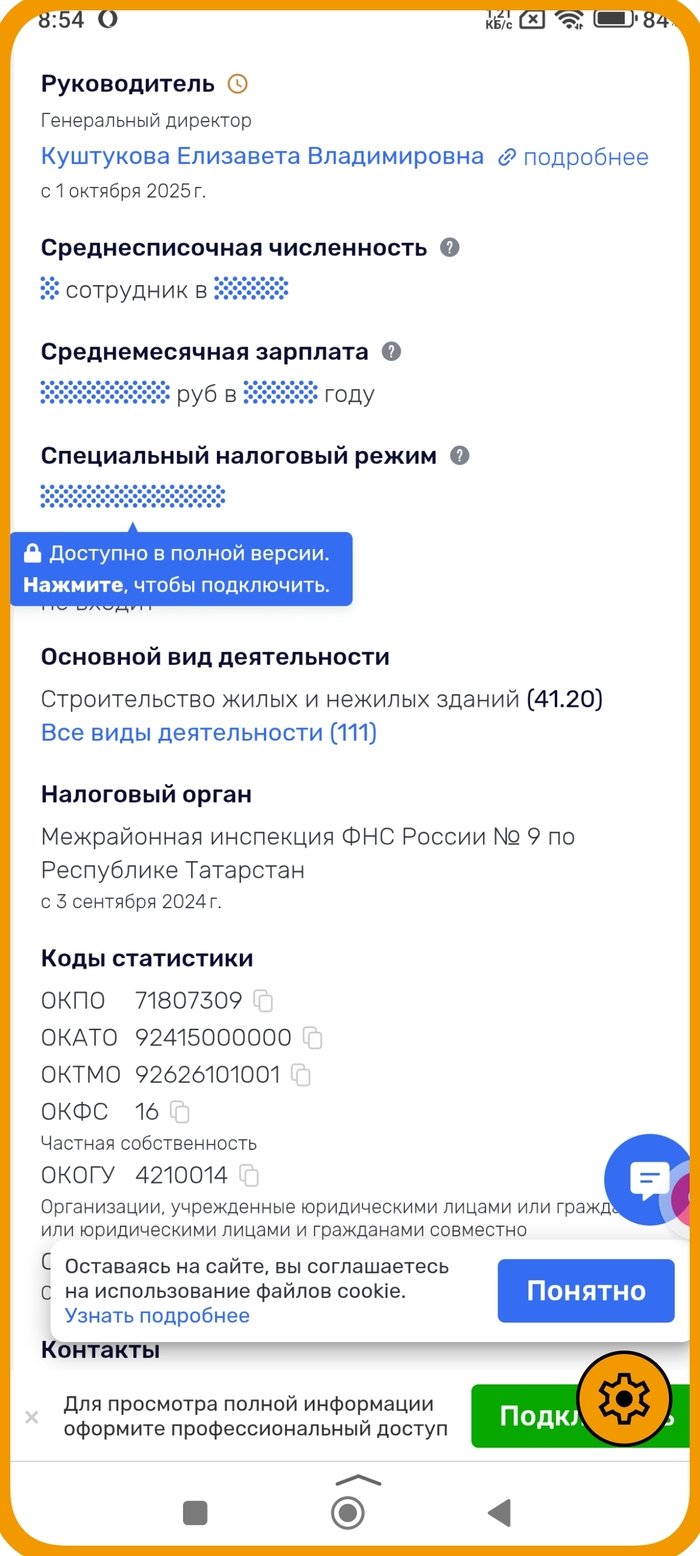Image resolution: width=700 pixels, height=1556 pixels.
Task: Copy the ОКПО code 71807309
Action: coord(264,1000)
